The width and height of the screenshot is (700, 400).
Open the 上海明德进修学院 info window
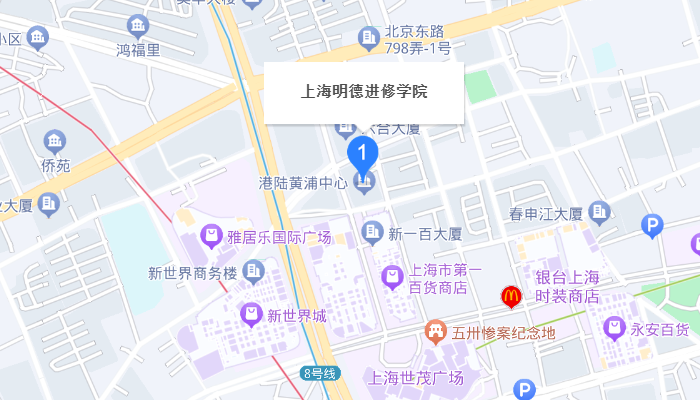click(364, 92)
